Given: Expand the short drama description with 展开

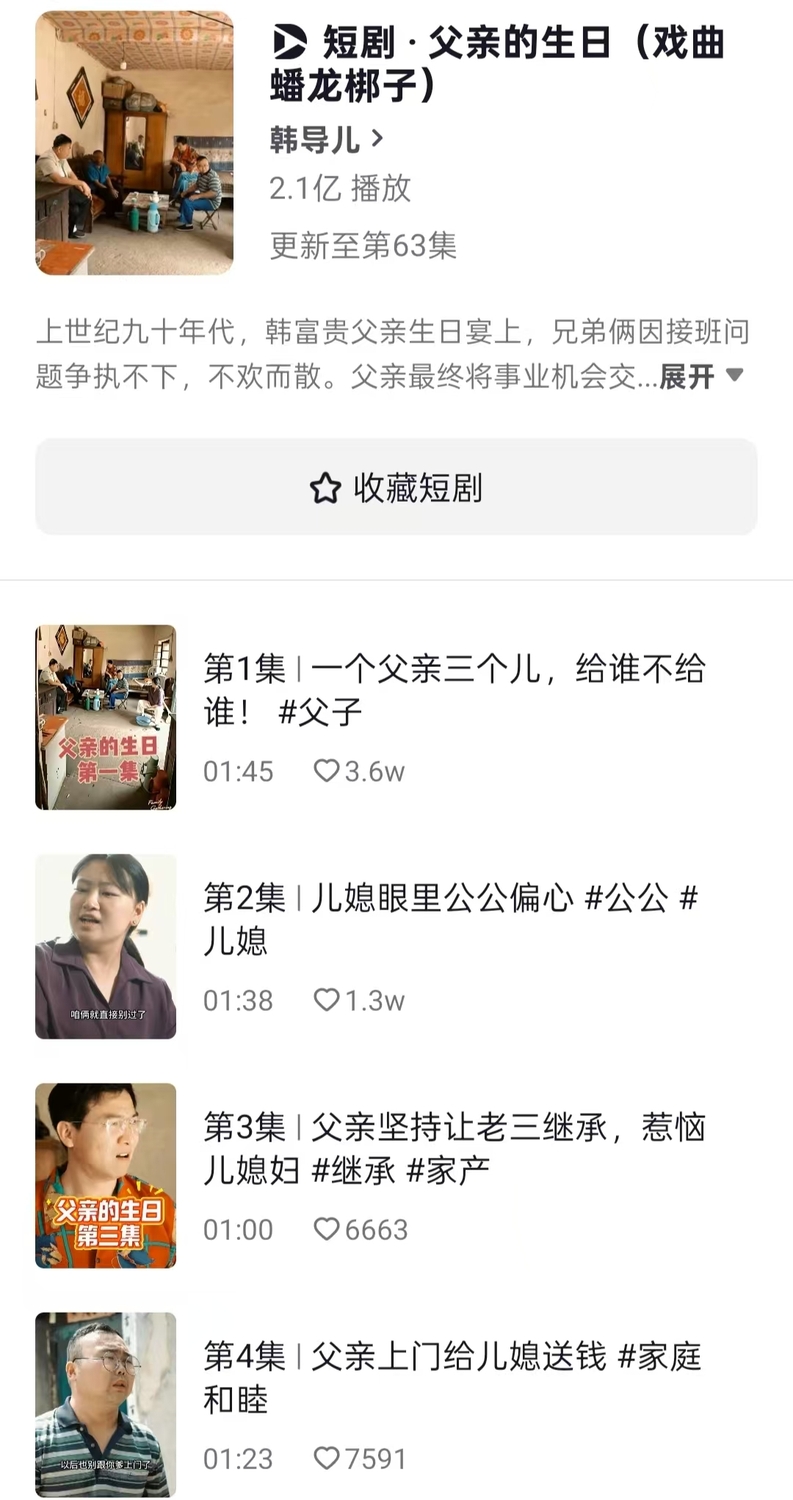Looking at the screenshot, I should (701, 376).
